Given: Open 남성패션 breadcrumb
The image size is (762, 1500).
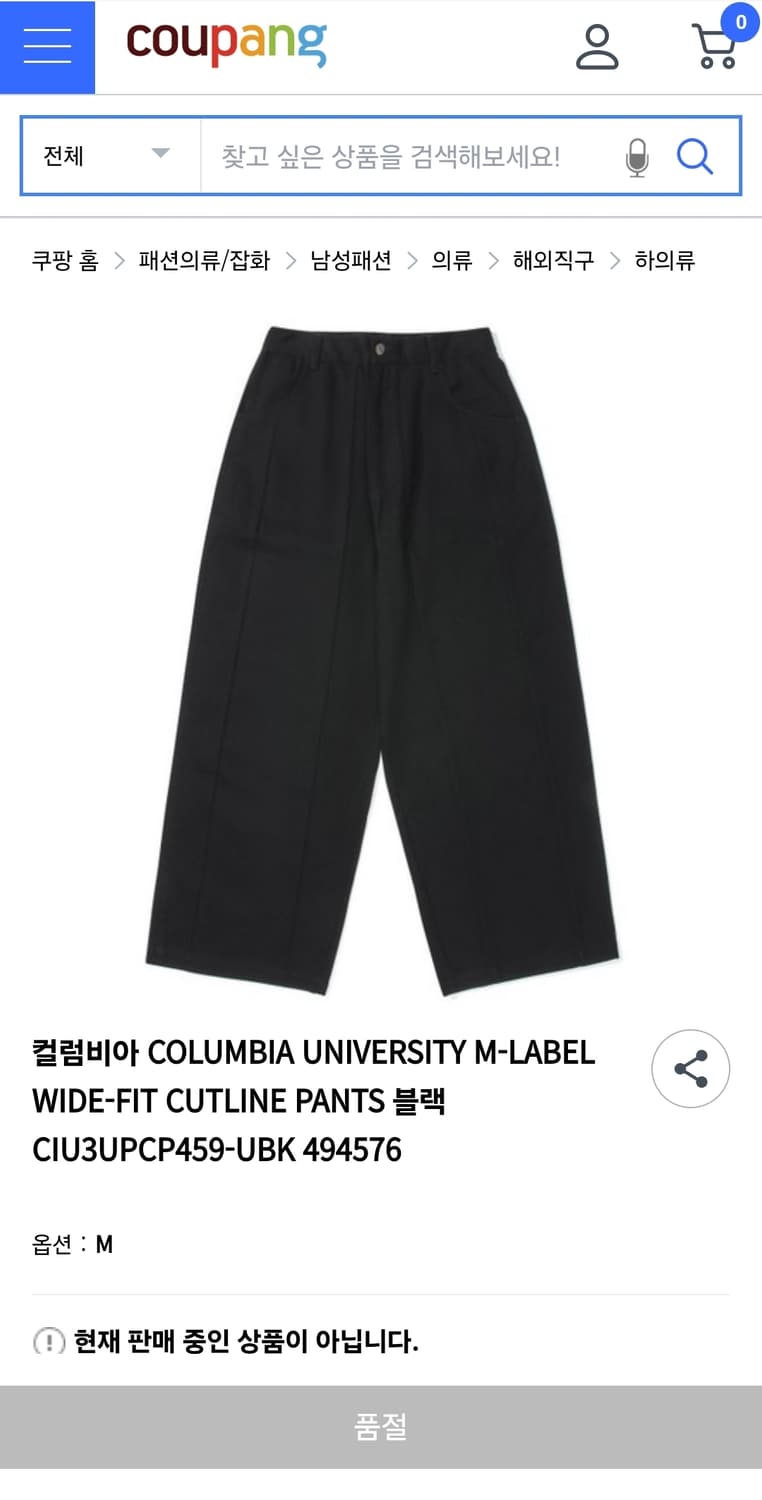Looking at the screenshot, I should click(x=350, y=261).
